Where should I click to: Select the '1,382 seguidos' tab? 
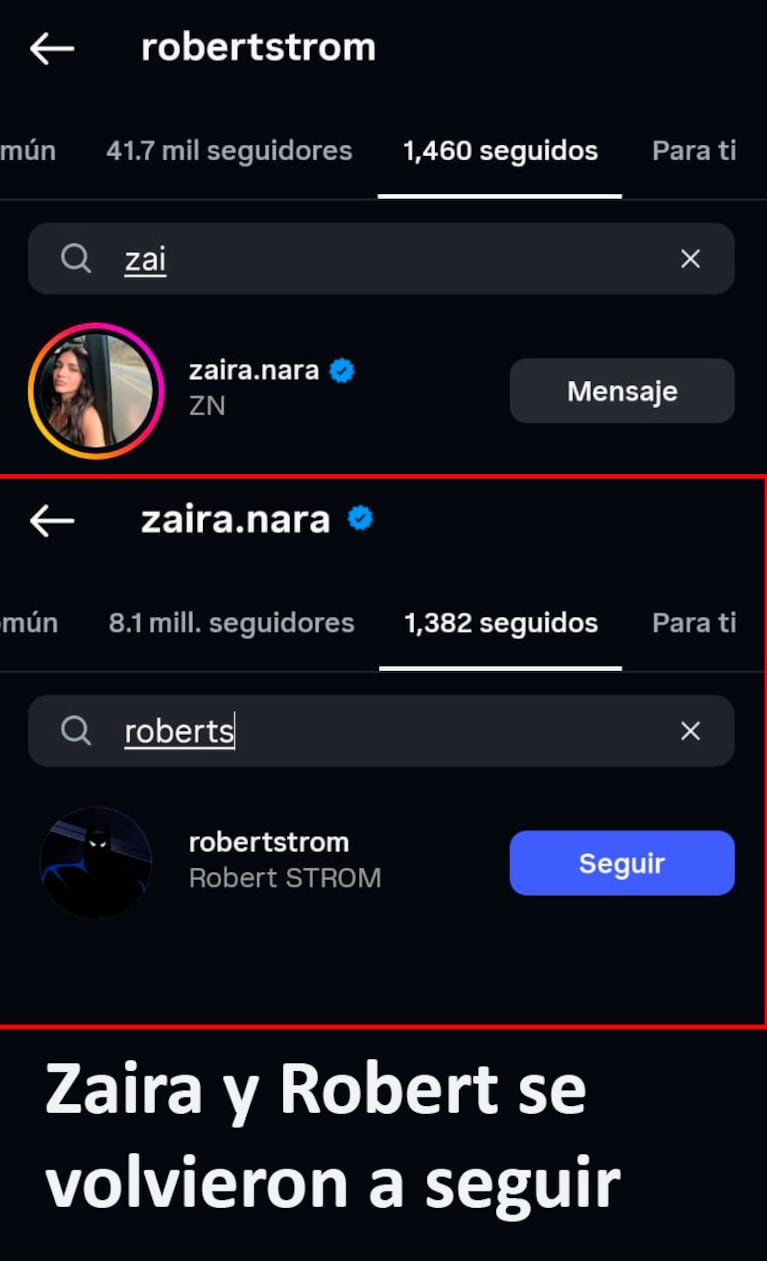[501, 622]
